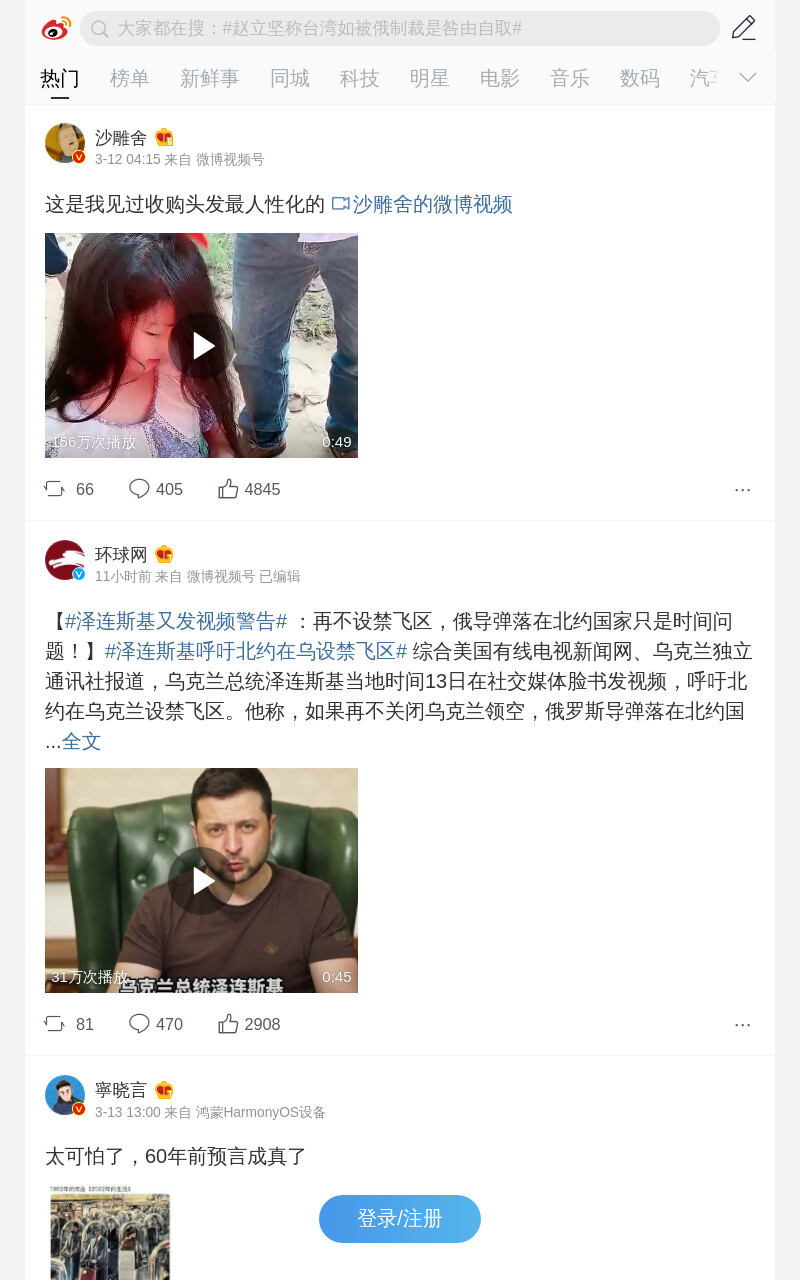Viewport: 800px width, 1280px height.
Task: Play 环球网's Zelensky video
Action: [201, 880]
